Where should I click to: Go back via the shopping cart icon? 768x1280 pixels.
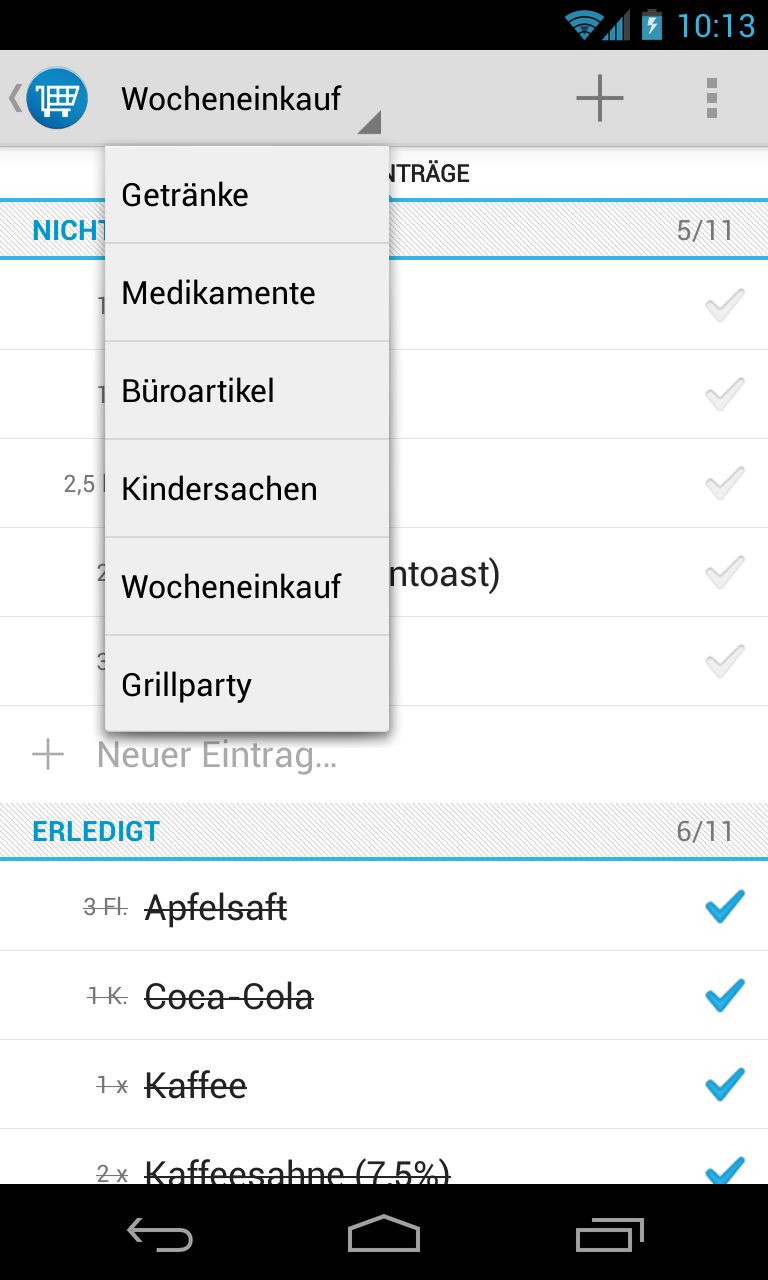pyautogui.click(x=49, y=98)
